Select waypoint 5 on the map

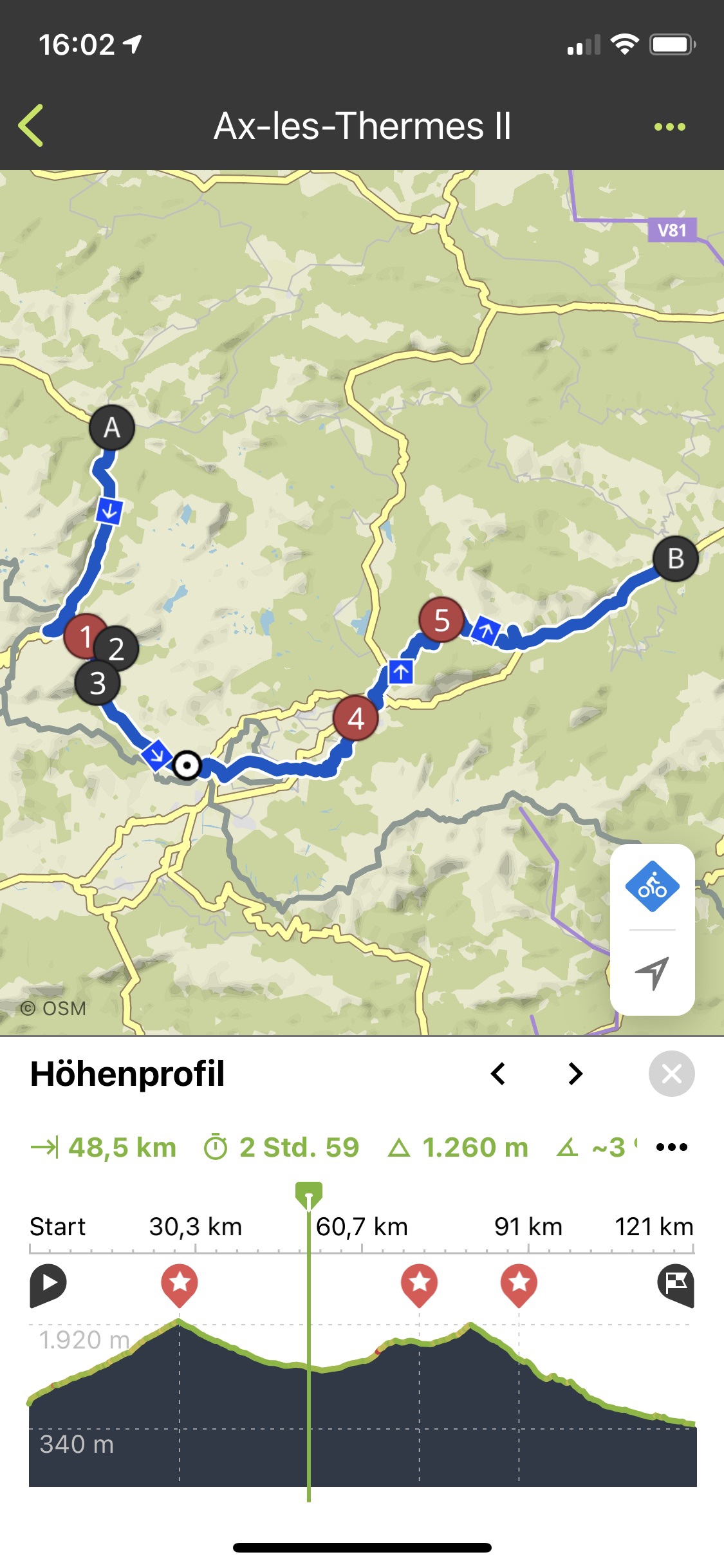tap(441, 620)
